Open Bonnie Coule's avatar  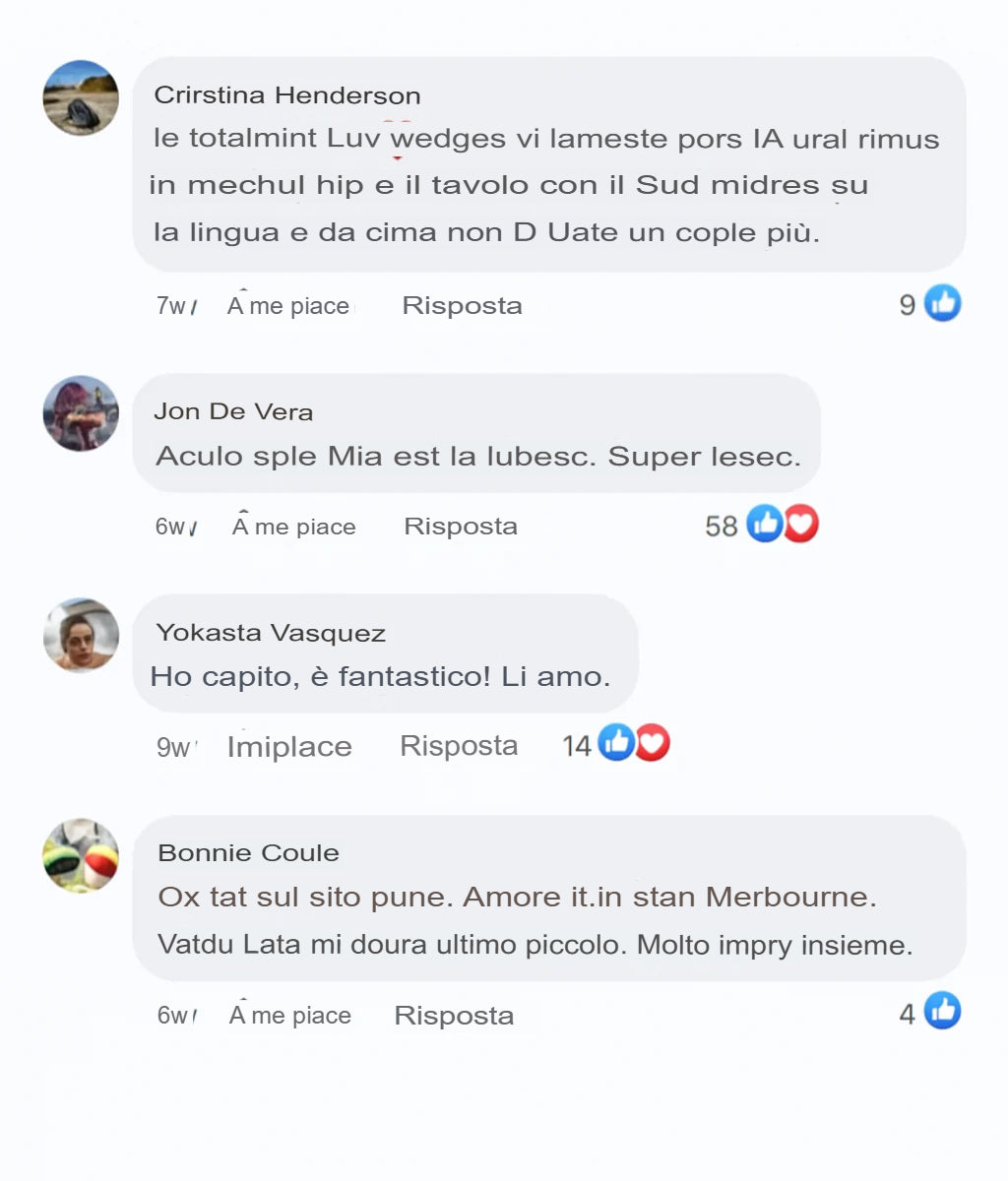81,856
